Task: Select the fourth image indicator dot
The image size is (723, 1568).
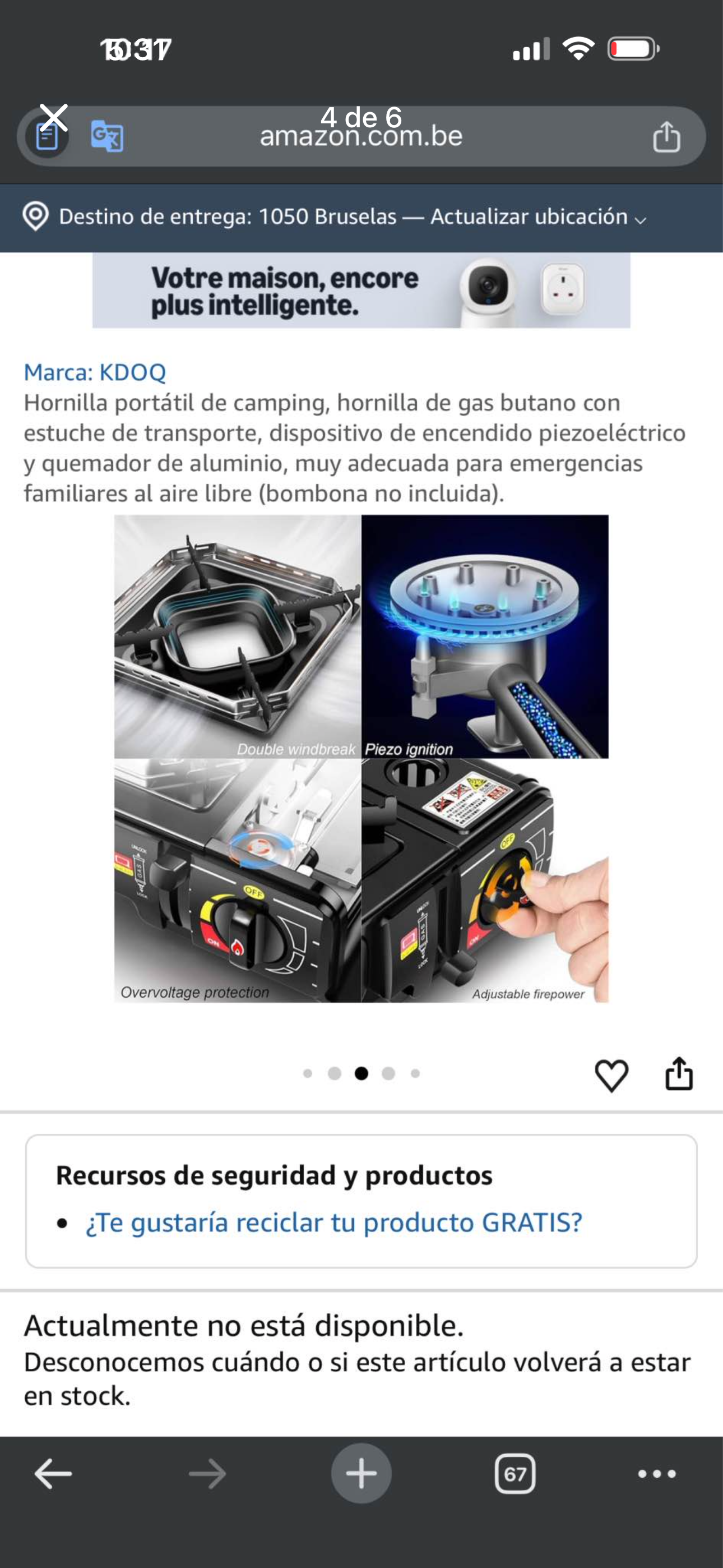Action: (x=388, y=1074)
